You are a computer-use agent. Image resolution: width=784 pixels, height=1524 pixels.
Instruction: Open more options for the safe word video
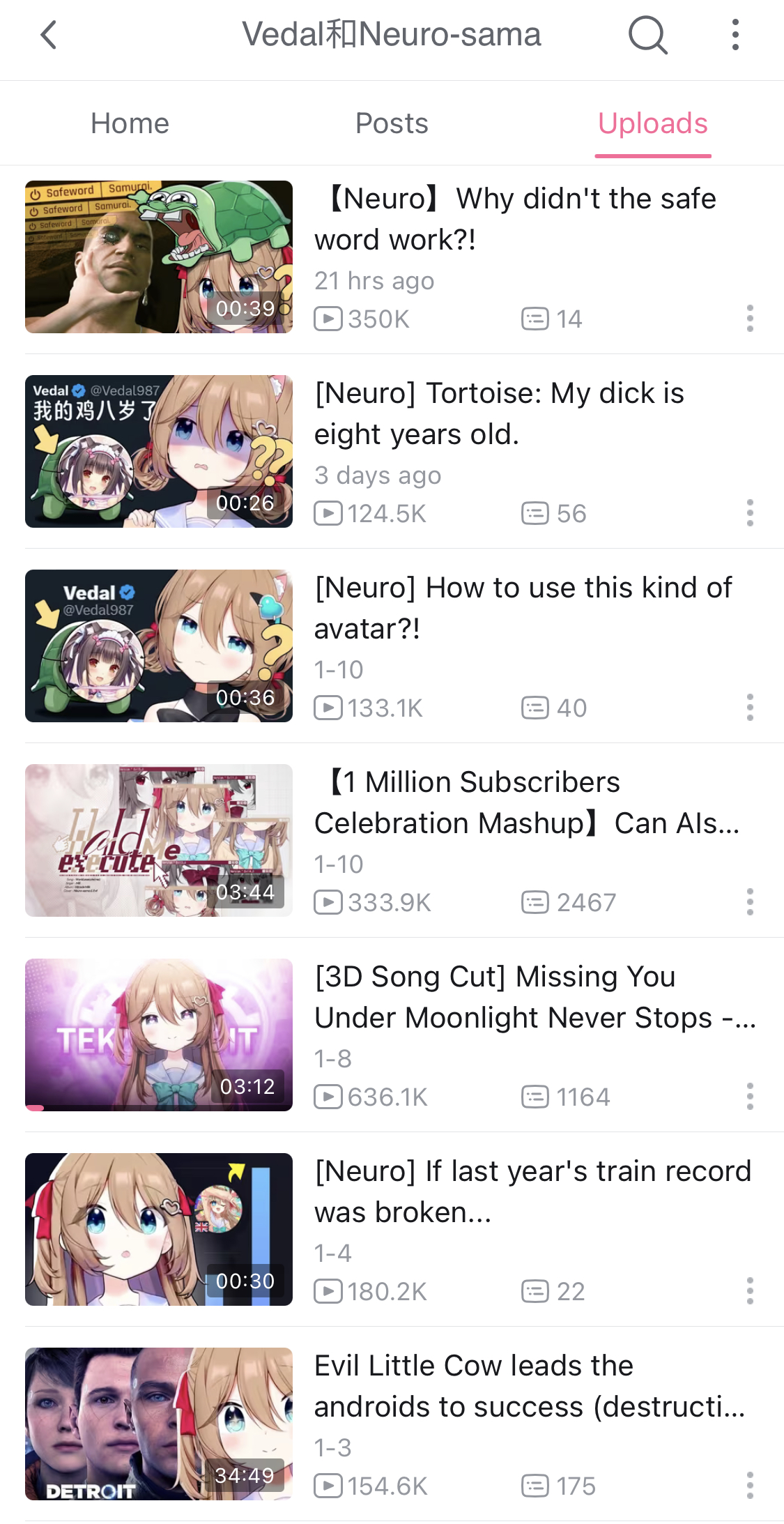point(750,319)
